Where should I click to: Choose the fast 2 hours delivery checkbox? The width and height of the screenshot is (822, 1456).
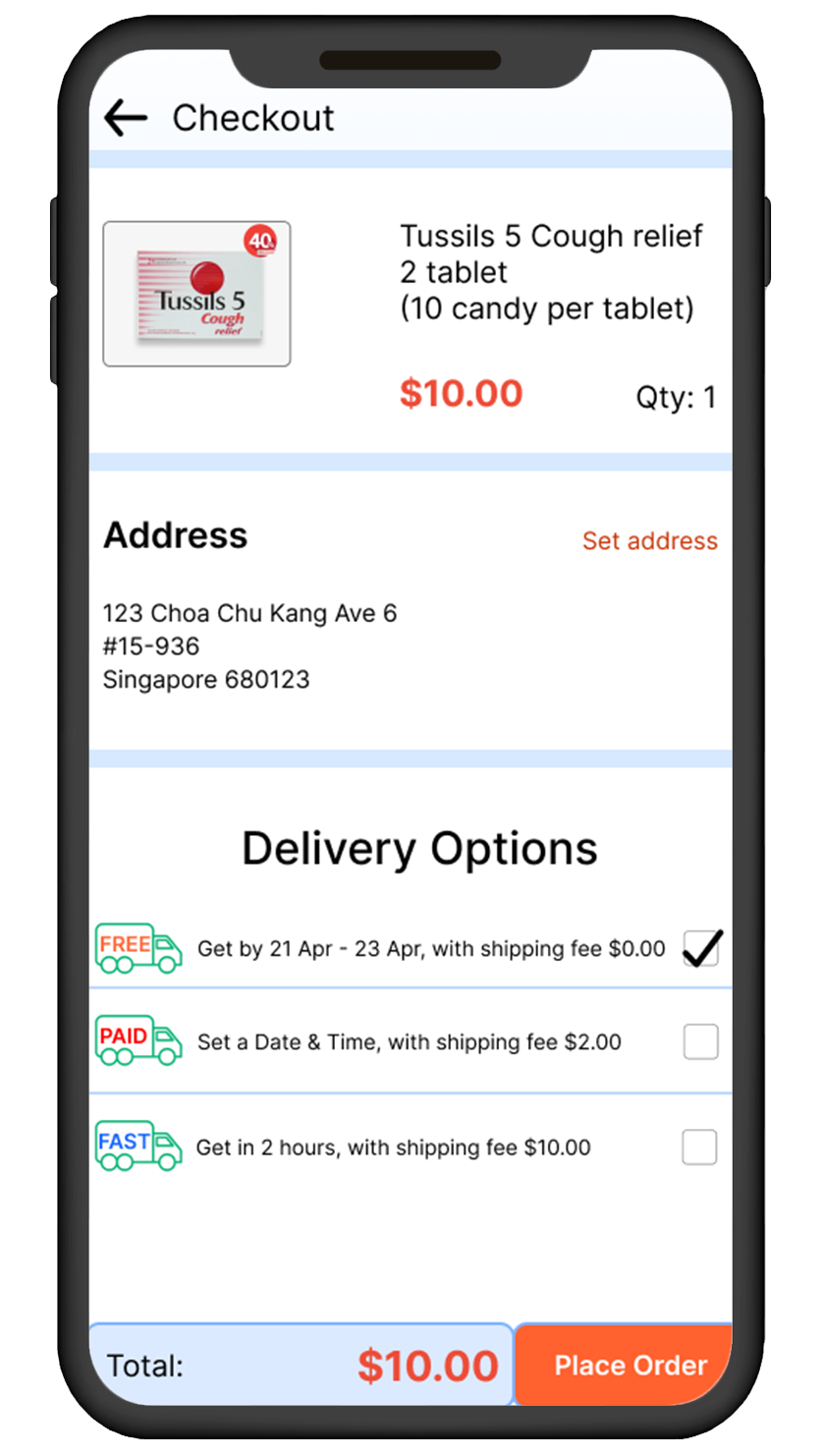click(x=699, y=1148)
